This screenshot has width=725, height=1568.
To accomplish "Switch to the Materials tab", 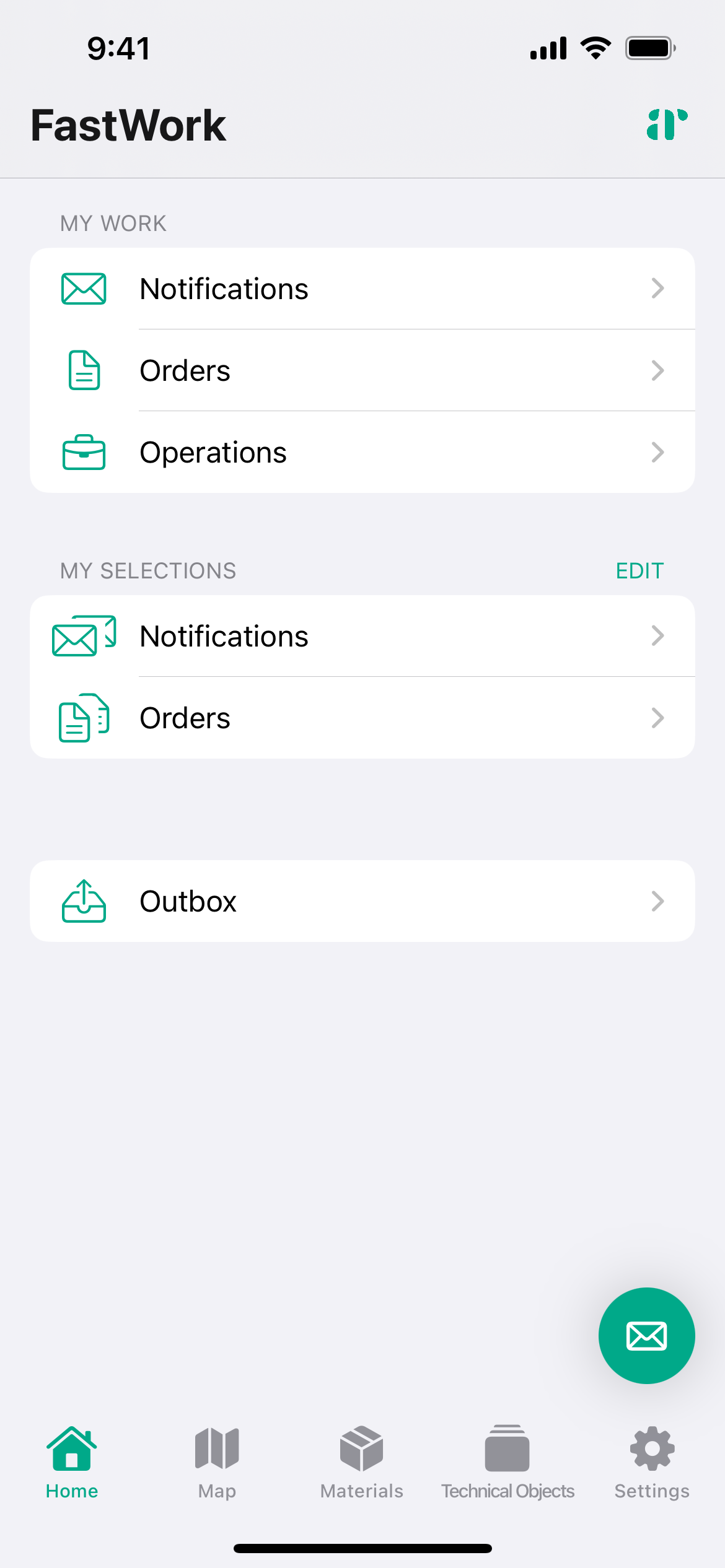I will pyautogui.click(x=362, y=1463).
